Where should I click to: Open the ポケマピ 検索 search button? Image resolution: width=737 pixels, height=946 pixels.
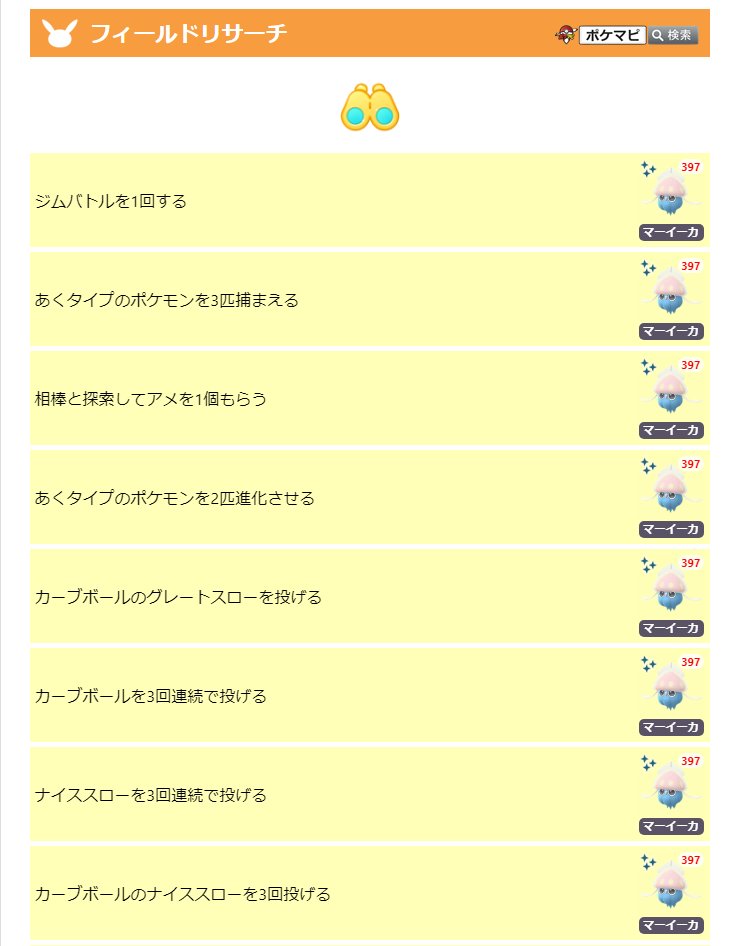(673, 35)
